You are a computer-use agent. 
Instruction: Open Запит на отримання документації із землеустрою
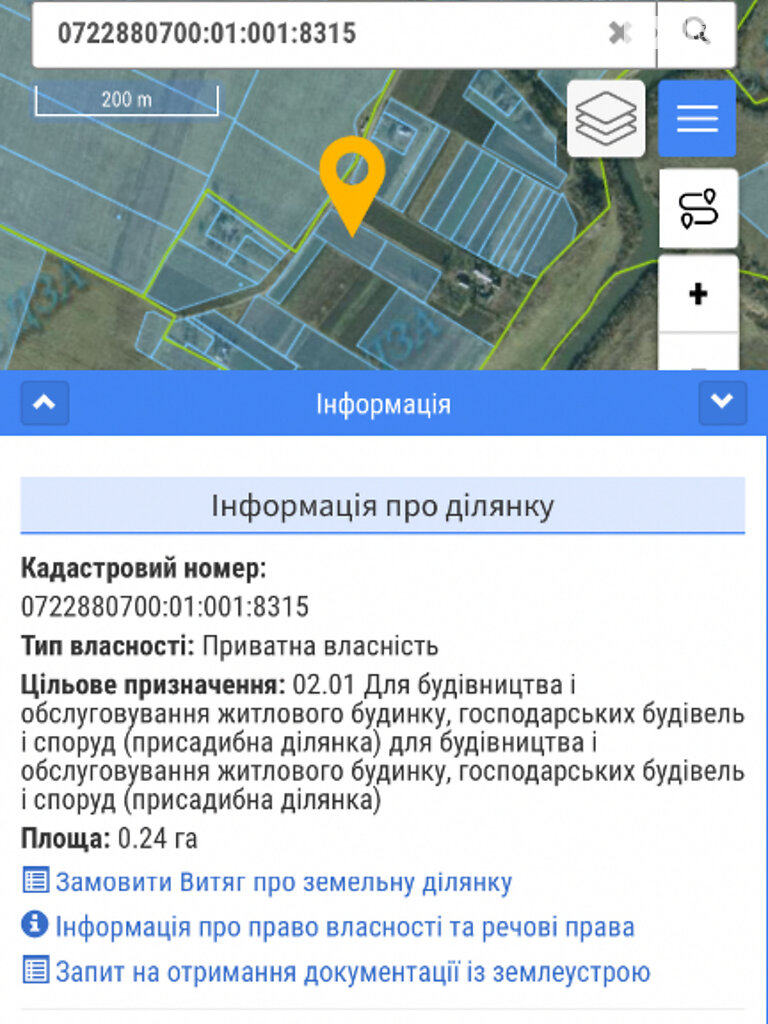click(x=352, y=972)
